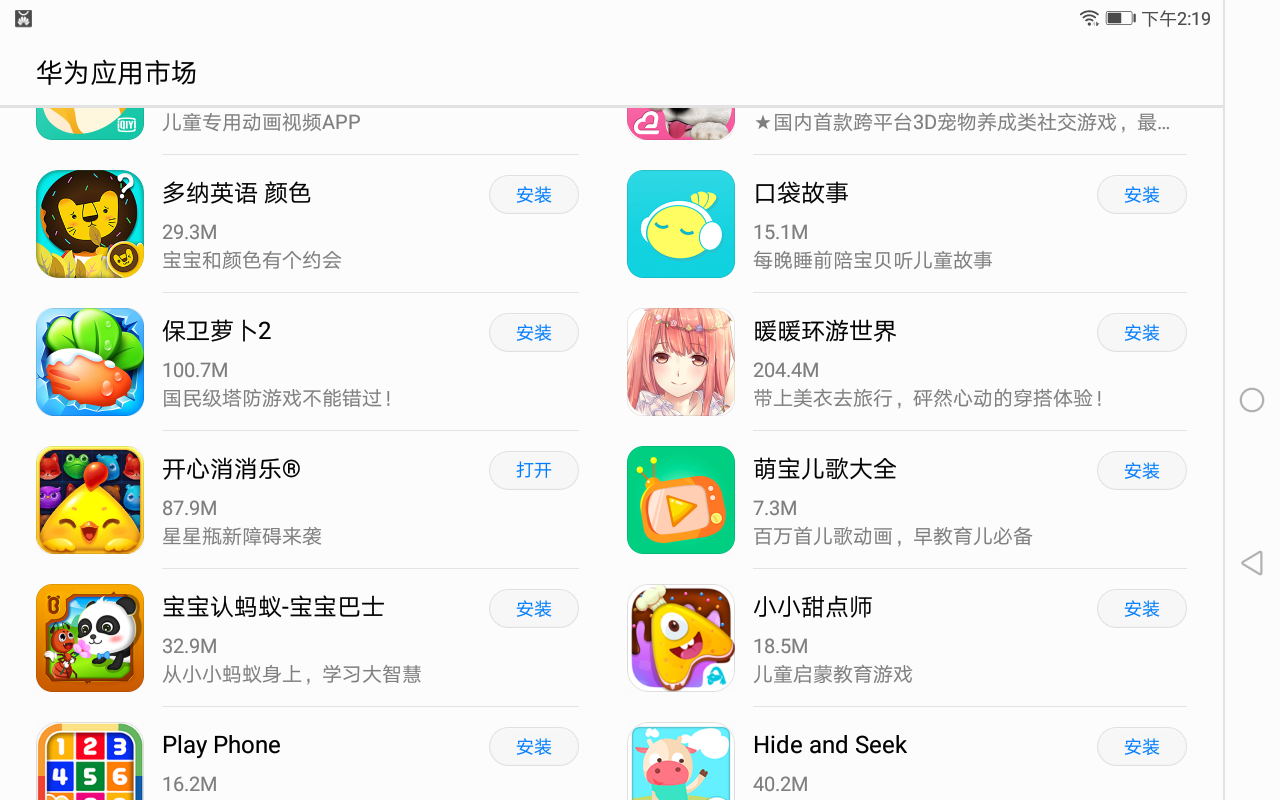
Task: Install 保卫萝卜2 game
Action: [533, 333]
